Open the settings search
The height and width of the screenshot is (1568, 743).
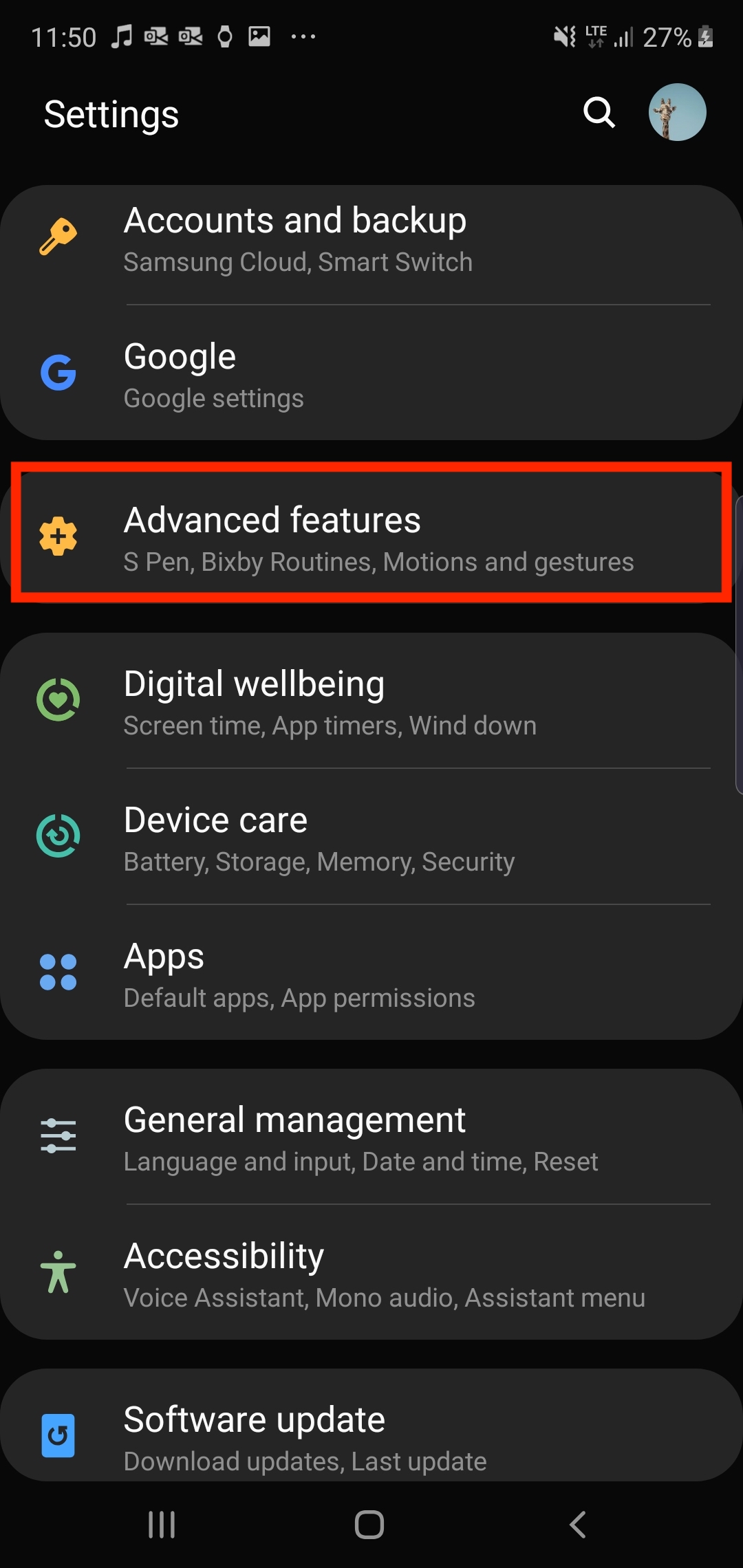click(599, 112)
